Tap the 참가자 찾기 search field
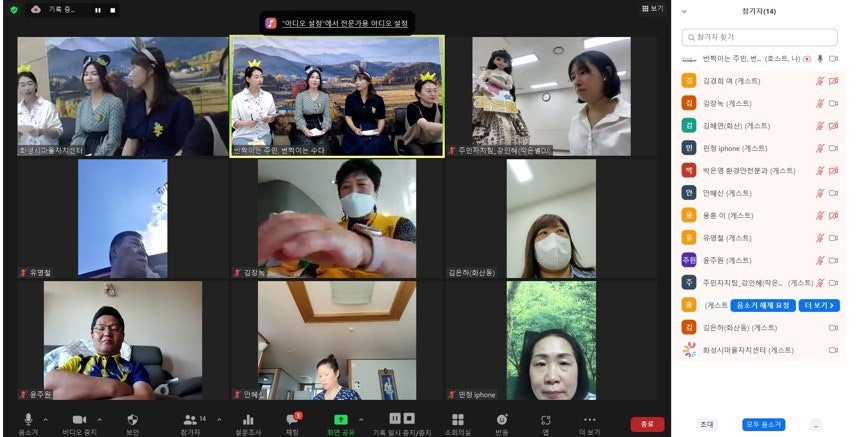The width and height of the screenshot is (856, 437). point(760,37)
